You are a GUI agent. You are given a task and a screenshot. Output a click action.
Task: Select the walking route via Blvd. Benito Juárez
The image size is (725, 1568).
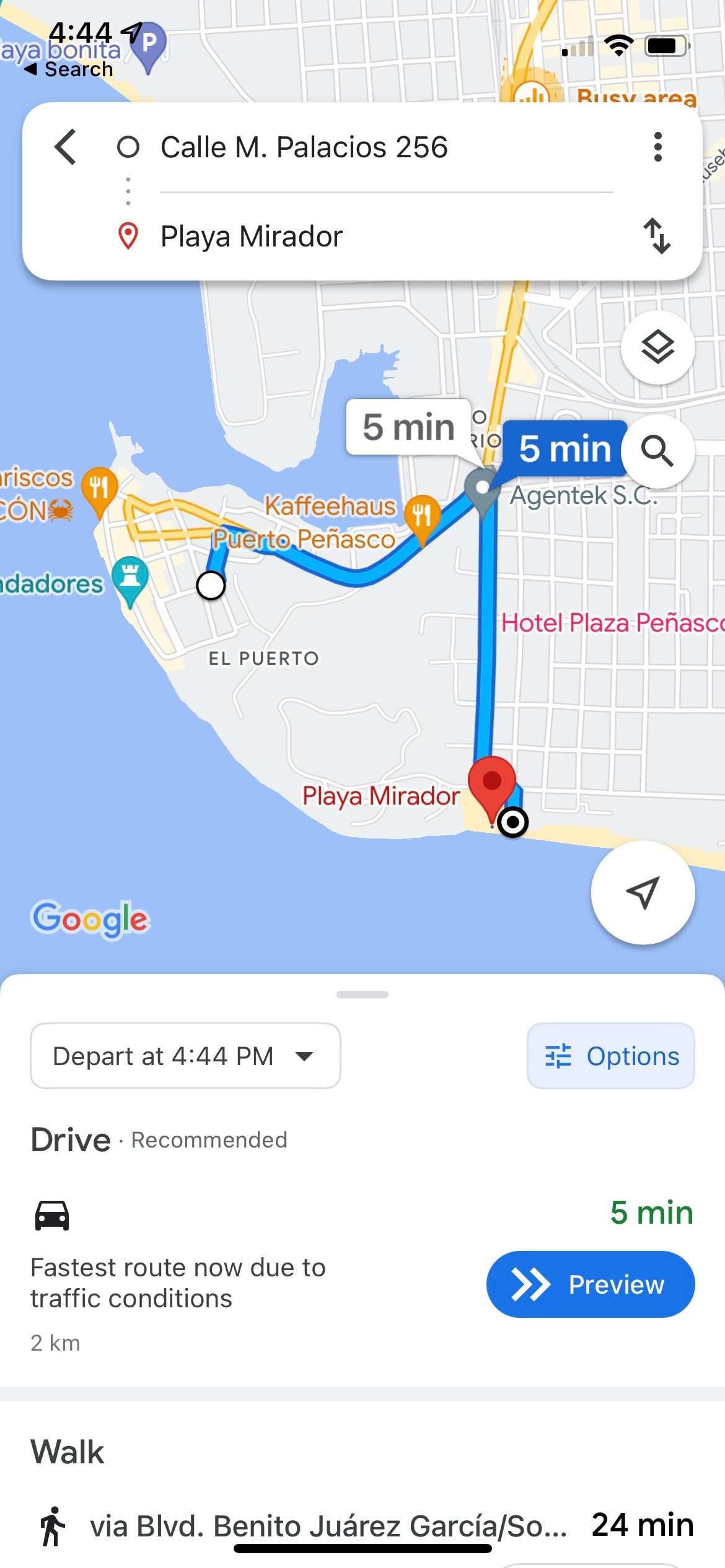[328, 1526]
